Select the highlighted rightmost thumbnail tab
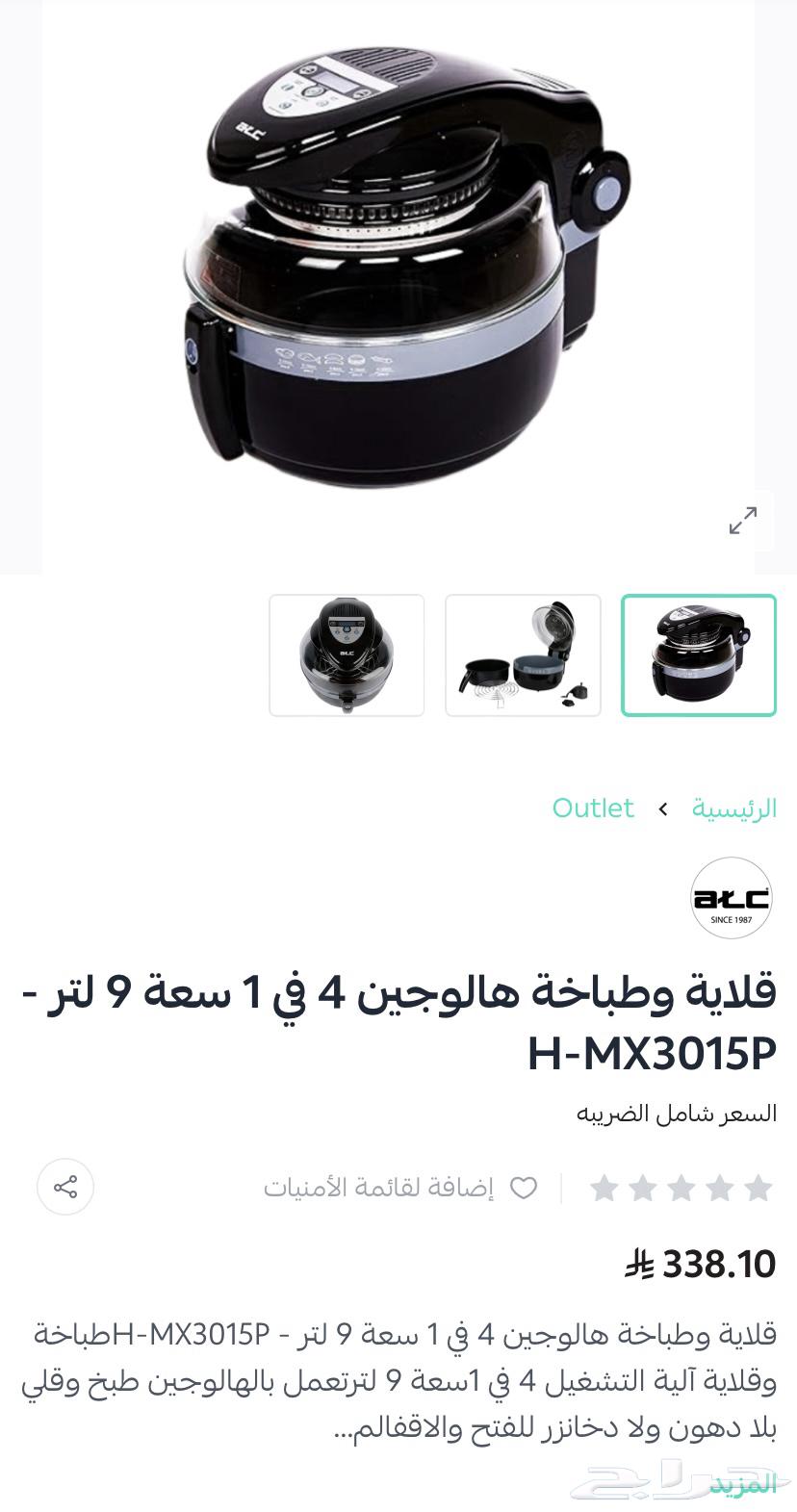Viewport: 797px width, 1512px height. (699, 655)
